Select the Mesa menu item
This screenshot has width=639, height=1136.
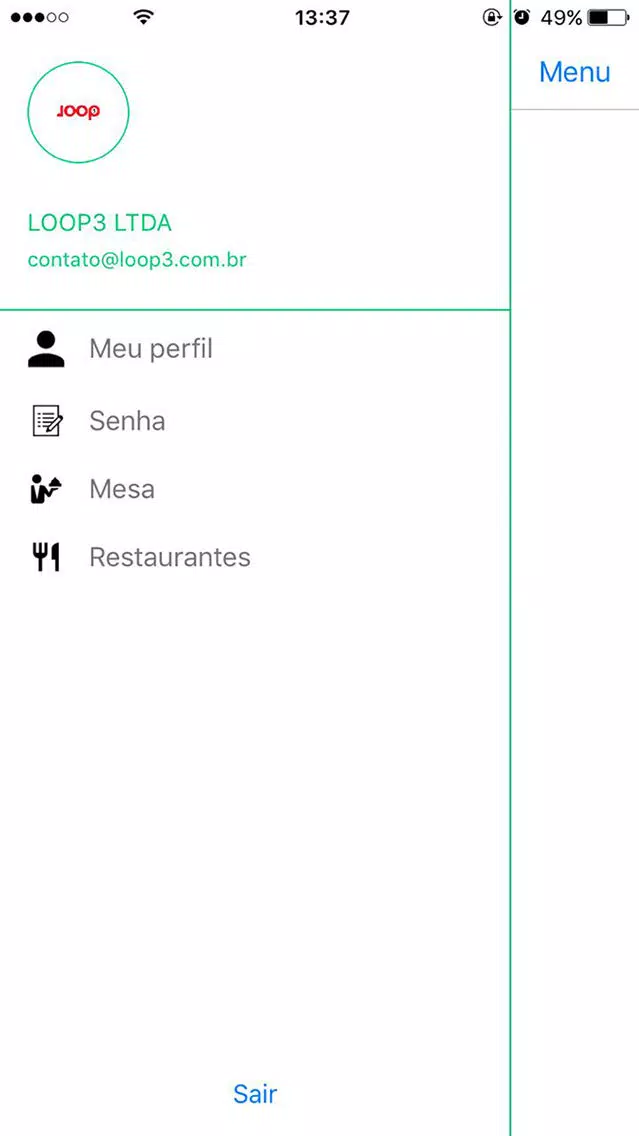click(x=254, y=489)
